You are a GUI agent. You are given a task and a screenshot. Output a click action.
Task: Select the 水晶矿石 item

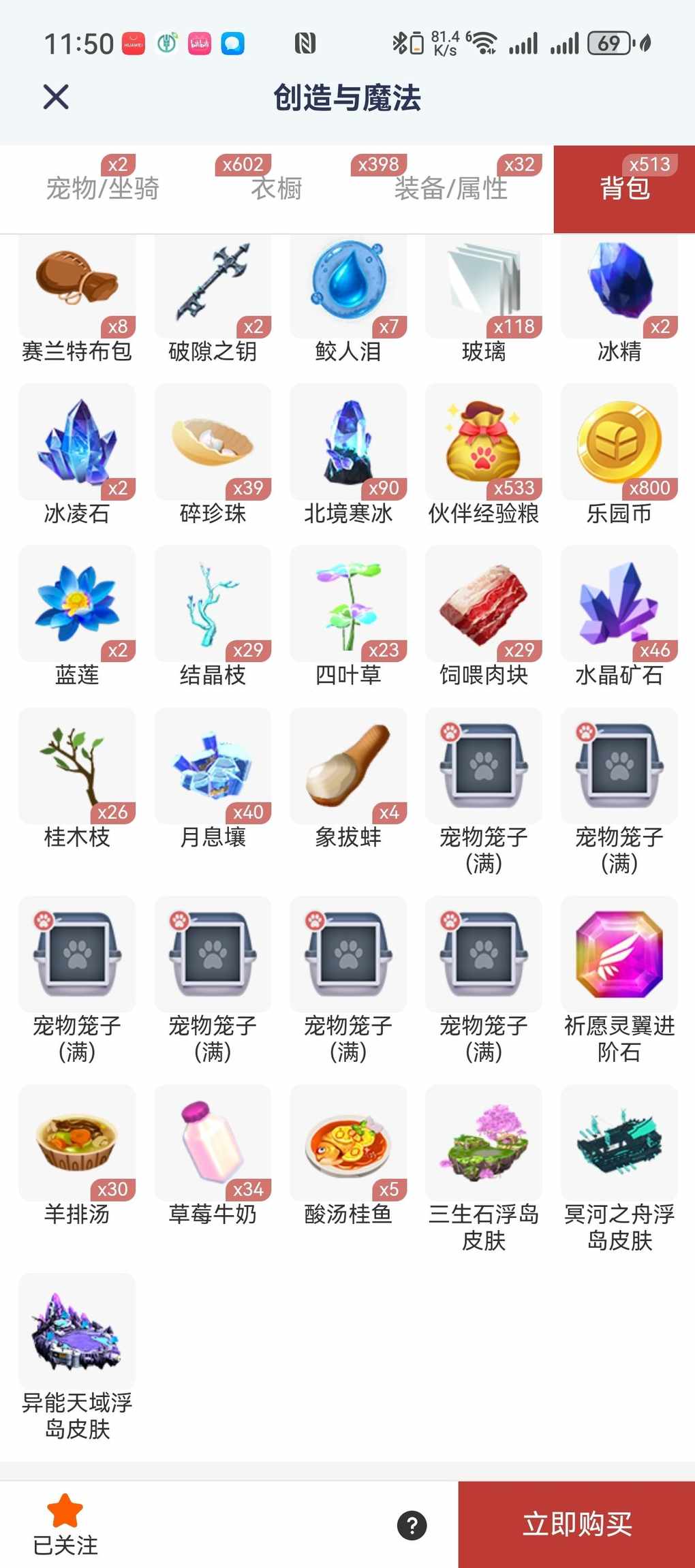(x=619, y=605)
